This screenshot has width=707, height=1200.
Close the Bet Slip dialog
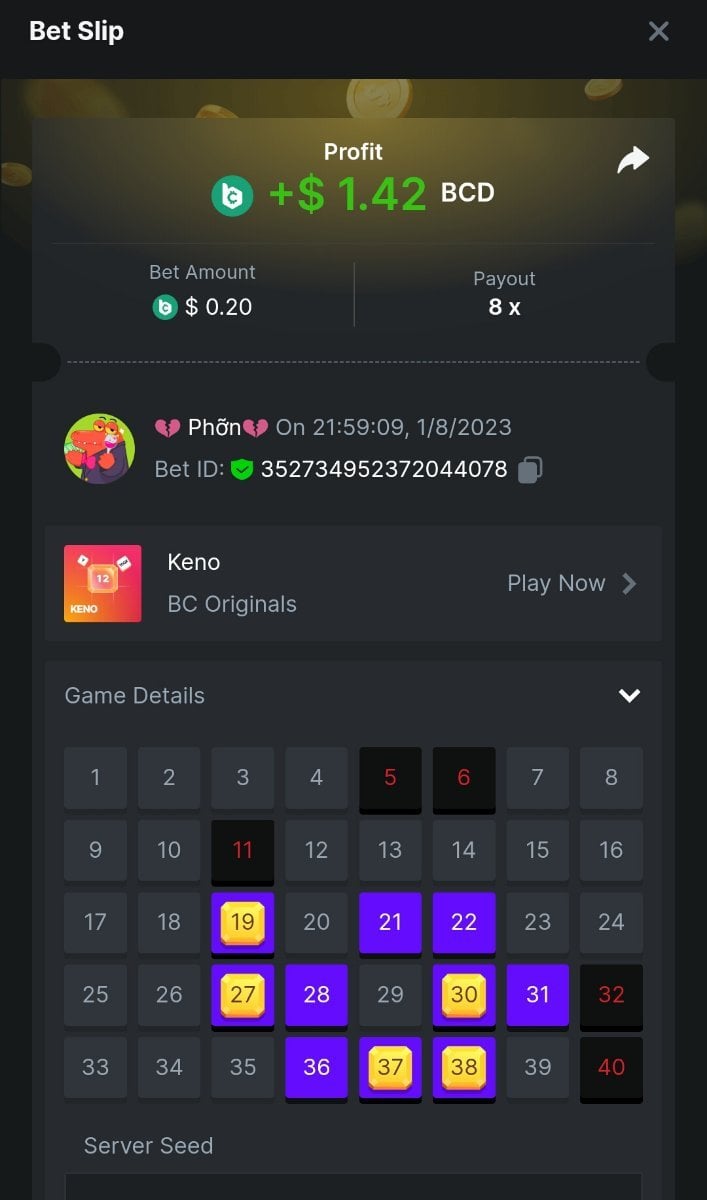[x=658, y=31]
